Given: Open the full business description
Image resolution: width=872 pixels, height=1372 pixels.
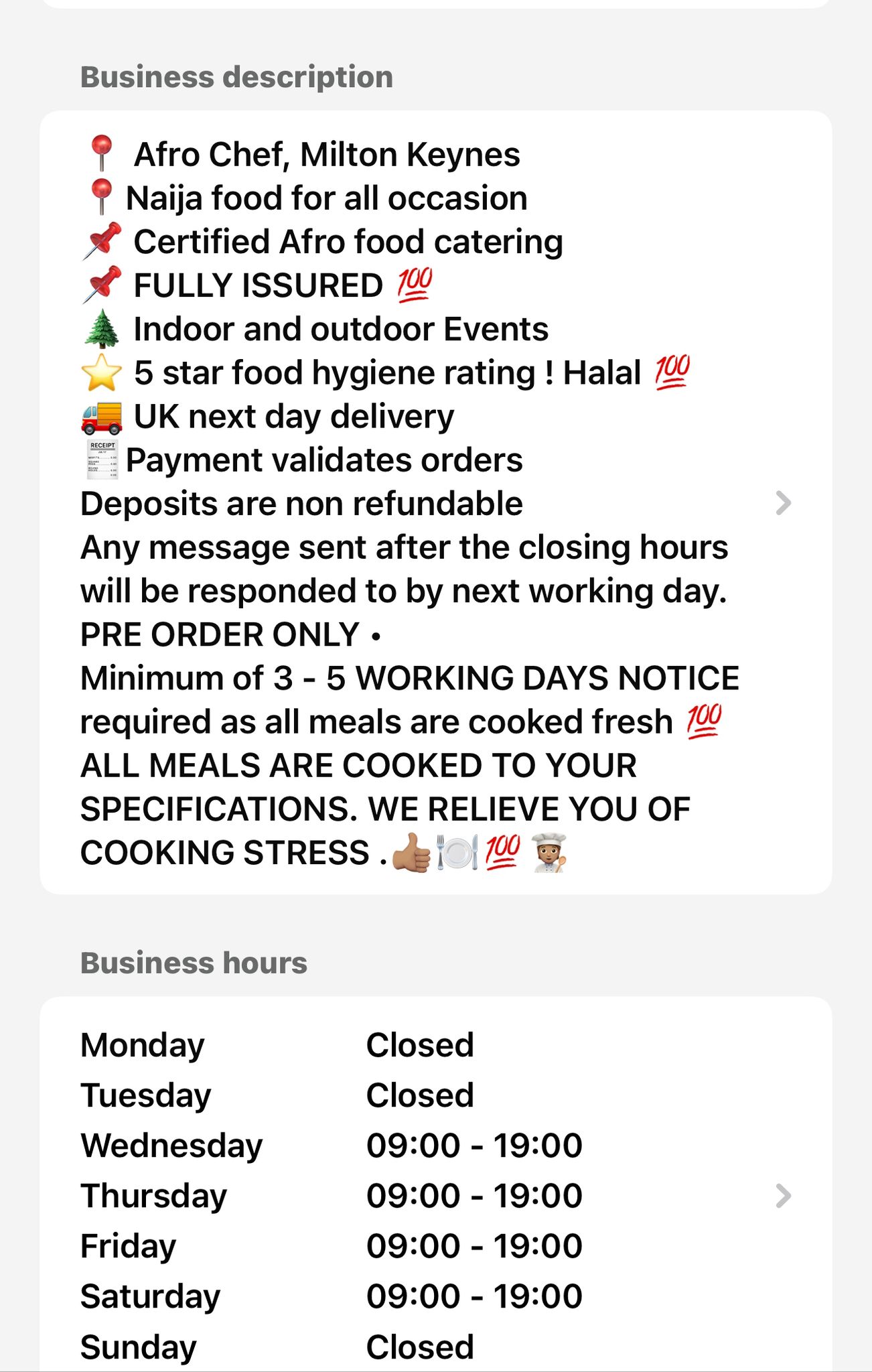Looking at the screenshot, I should pyautogui.click(x=782, y=502).
